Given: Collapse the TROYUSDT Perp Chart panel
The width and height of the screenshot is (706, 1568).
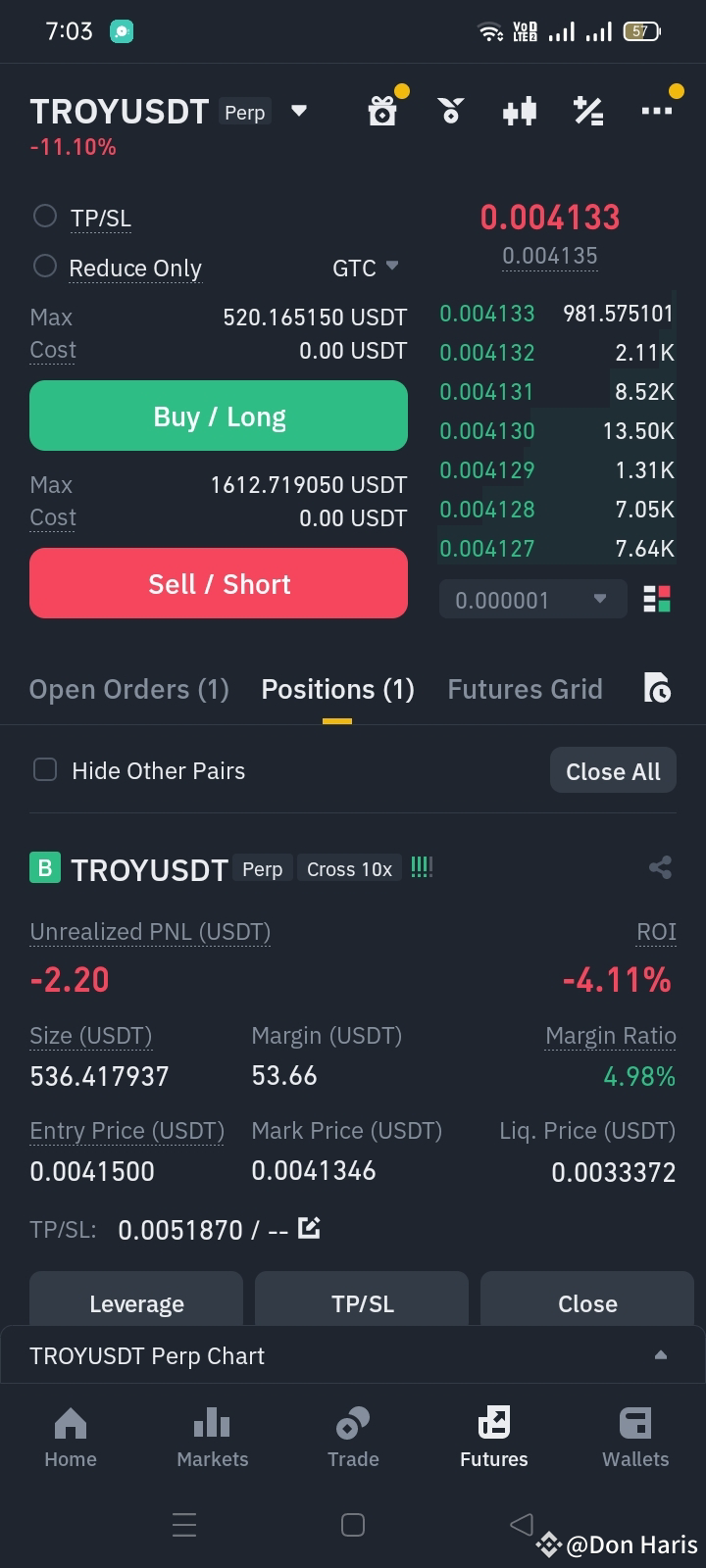Looking at the screenshot, I should (x=659, y=1354).
